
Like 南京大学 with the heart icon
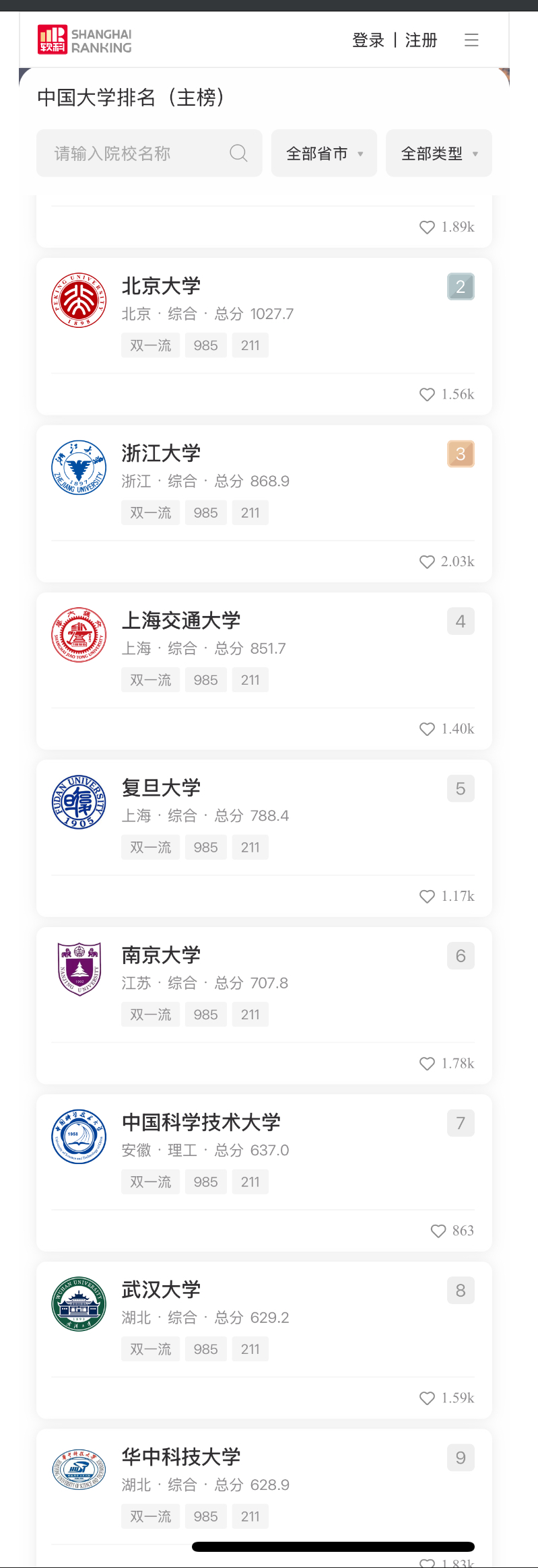[x=427, y=1064]
